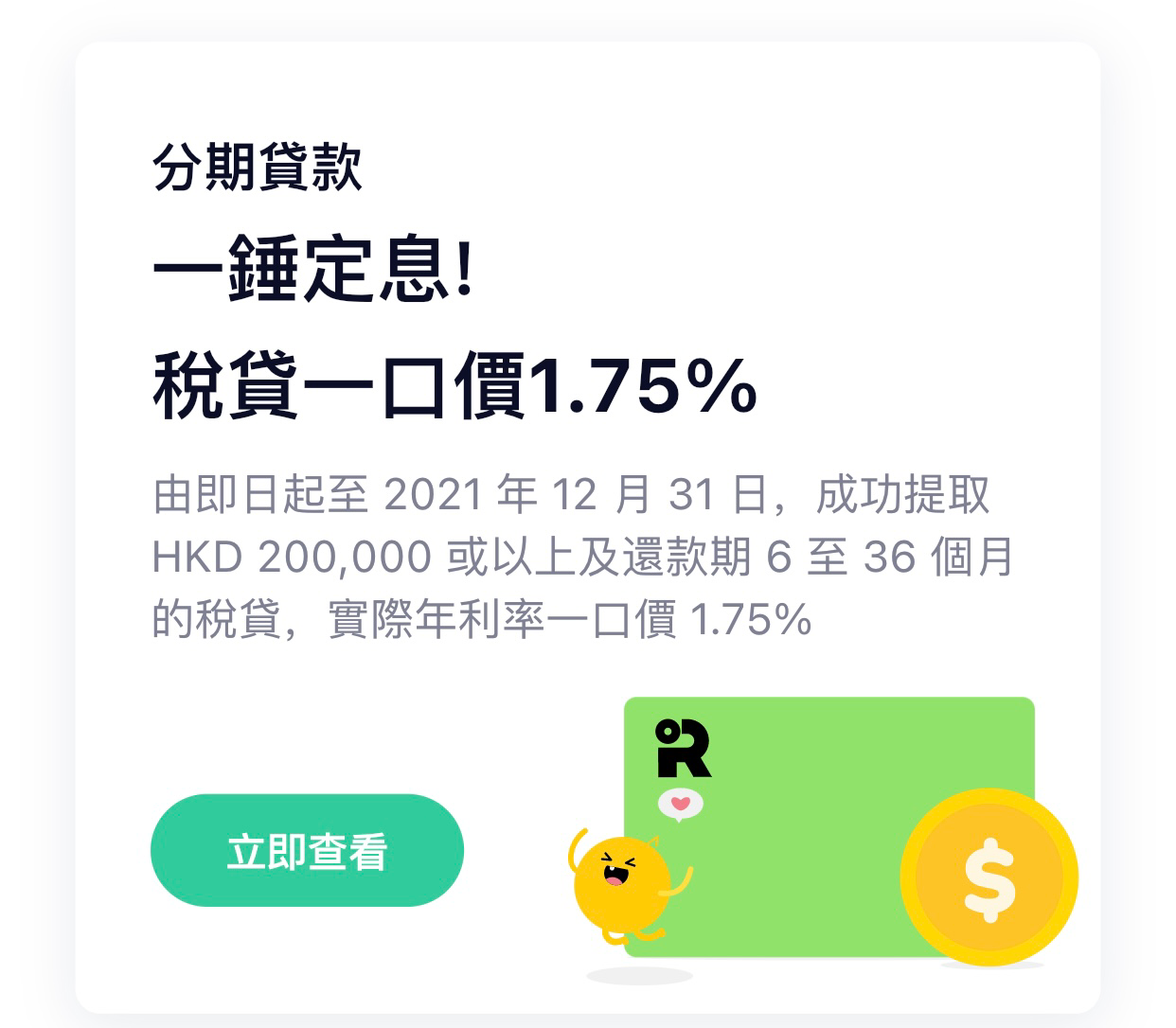Tap the 立即查看 button
The width and height of the screenshot is (1176, 1028).
pyautogui.click(x=307, y=850)
